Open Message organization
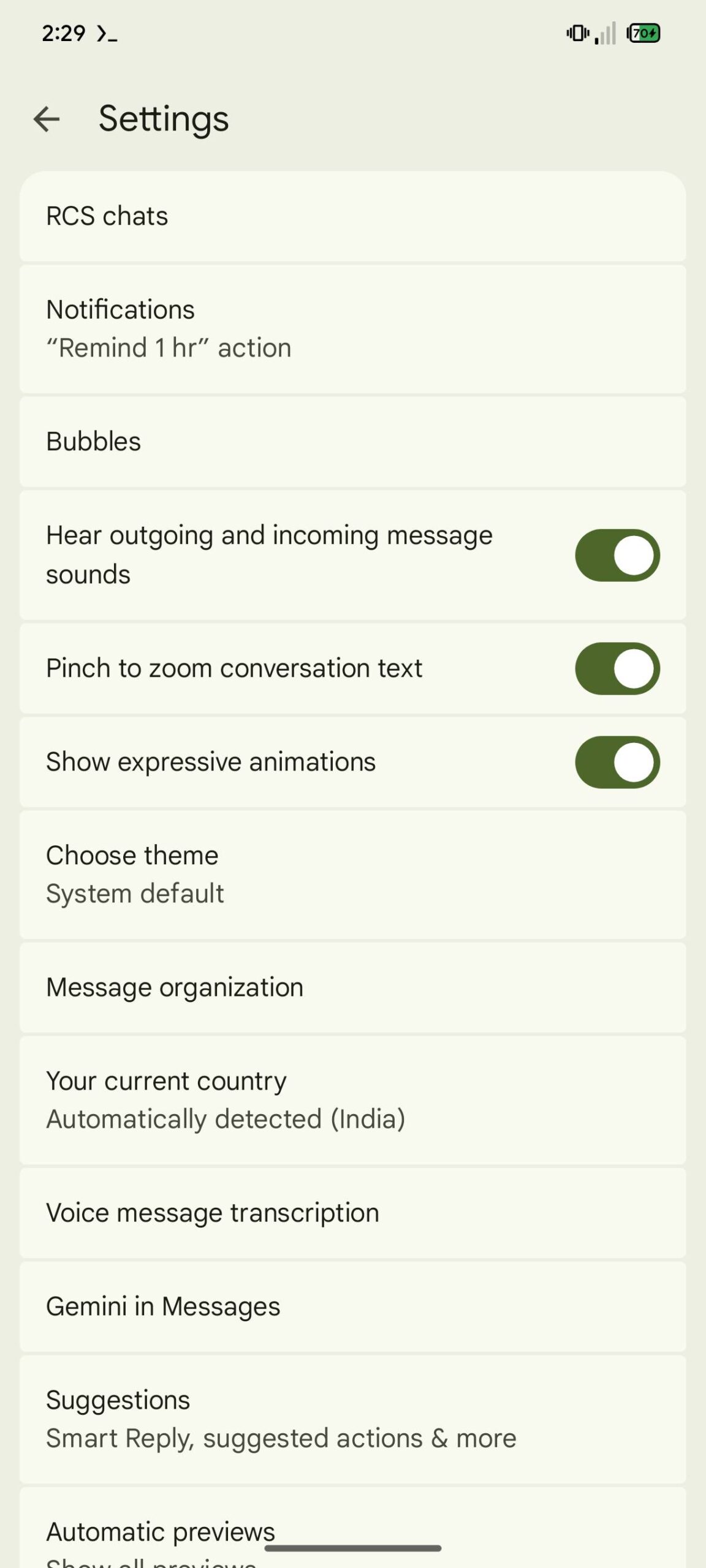The width and height of the screenshot is (706, 1568). 352,987
